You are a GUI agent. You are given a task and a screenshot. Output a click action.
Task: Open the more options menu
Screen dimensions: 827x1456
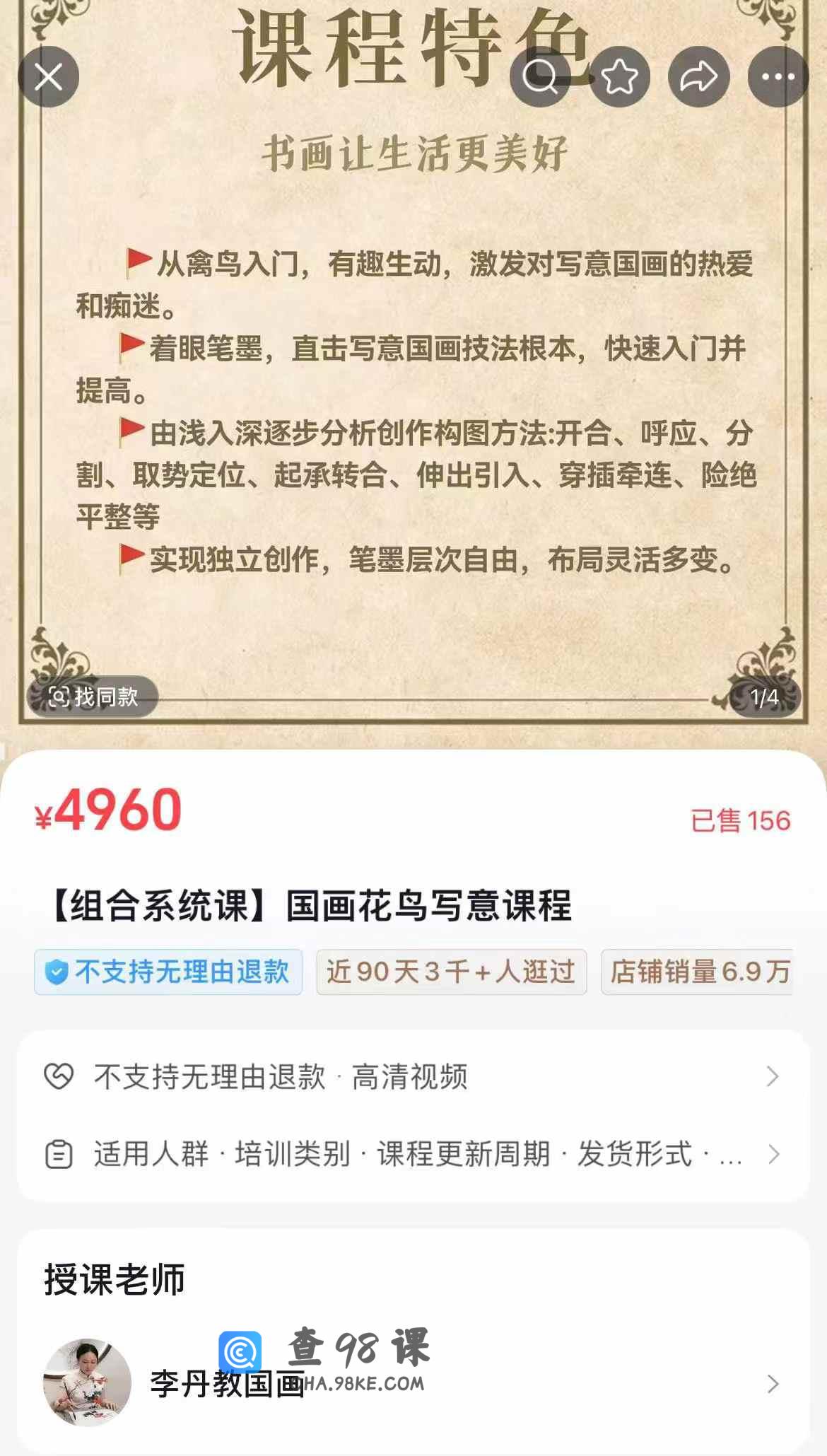pos(778,76)
